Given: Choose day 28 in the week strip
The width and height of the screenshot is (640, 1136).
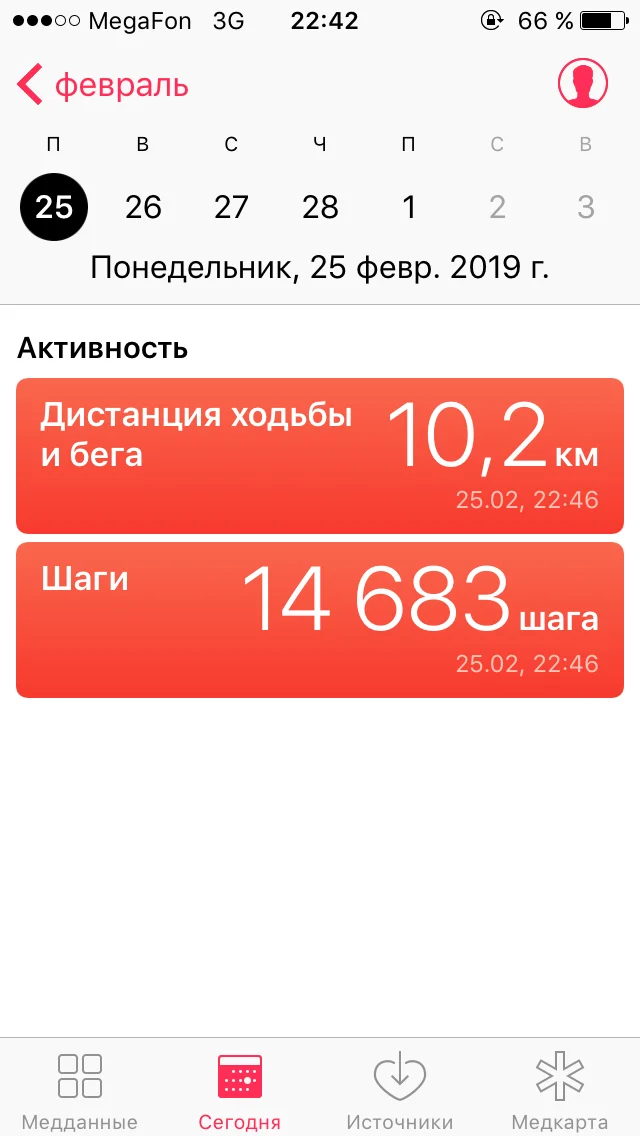Looking at the screenshot, I should tap(320, 207).
